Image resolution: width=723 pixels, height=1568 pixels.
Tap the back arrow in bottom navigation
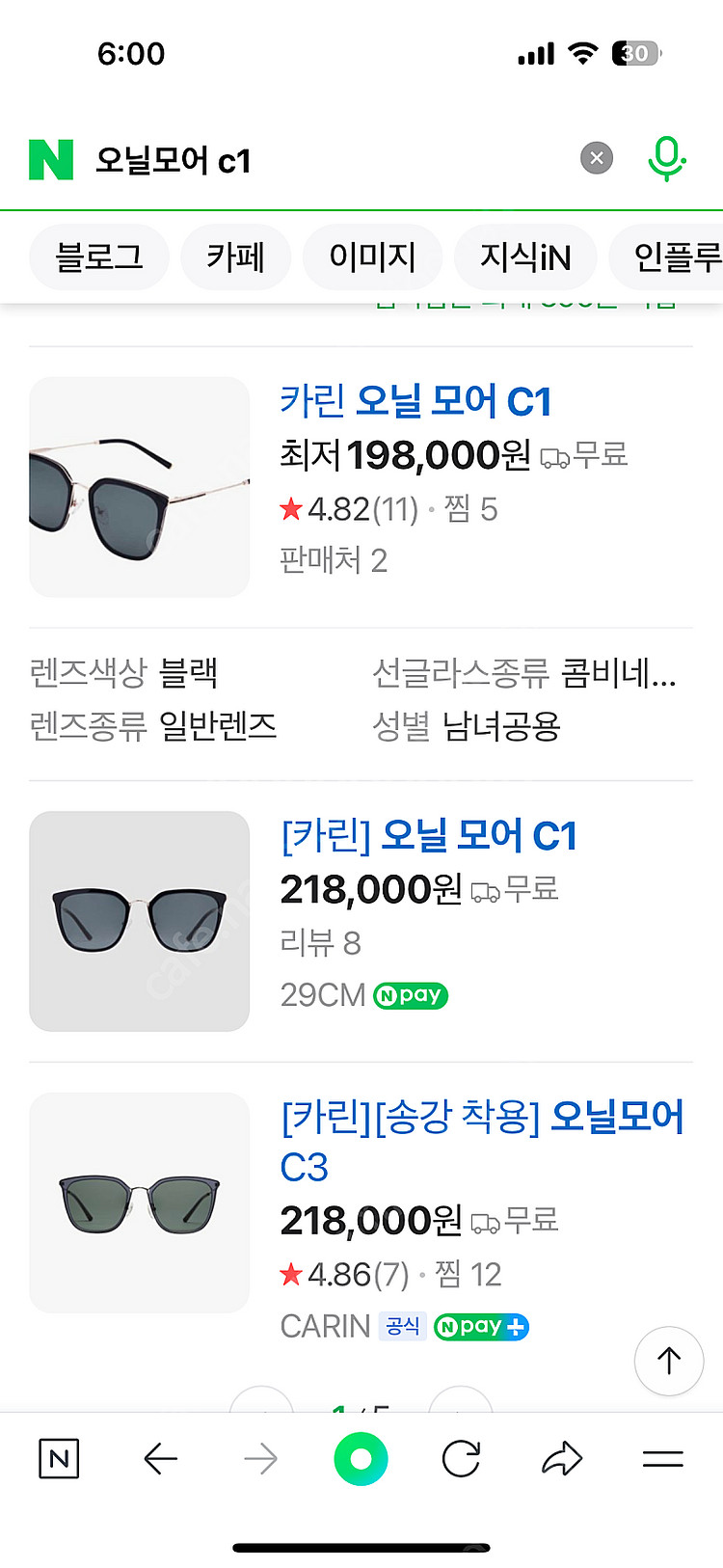(x=161, y=1458)
